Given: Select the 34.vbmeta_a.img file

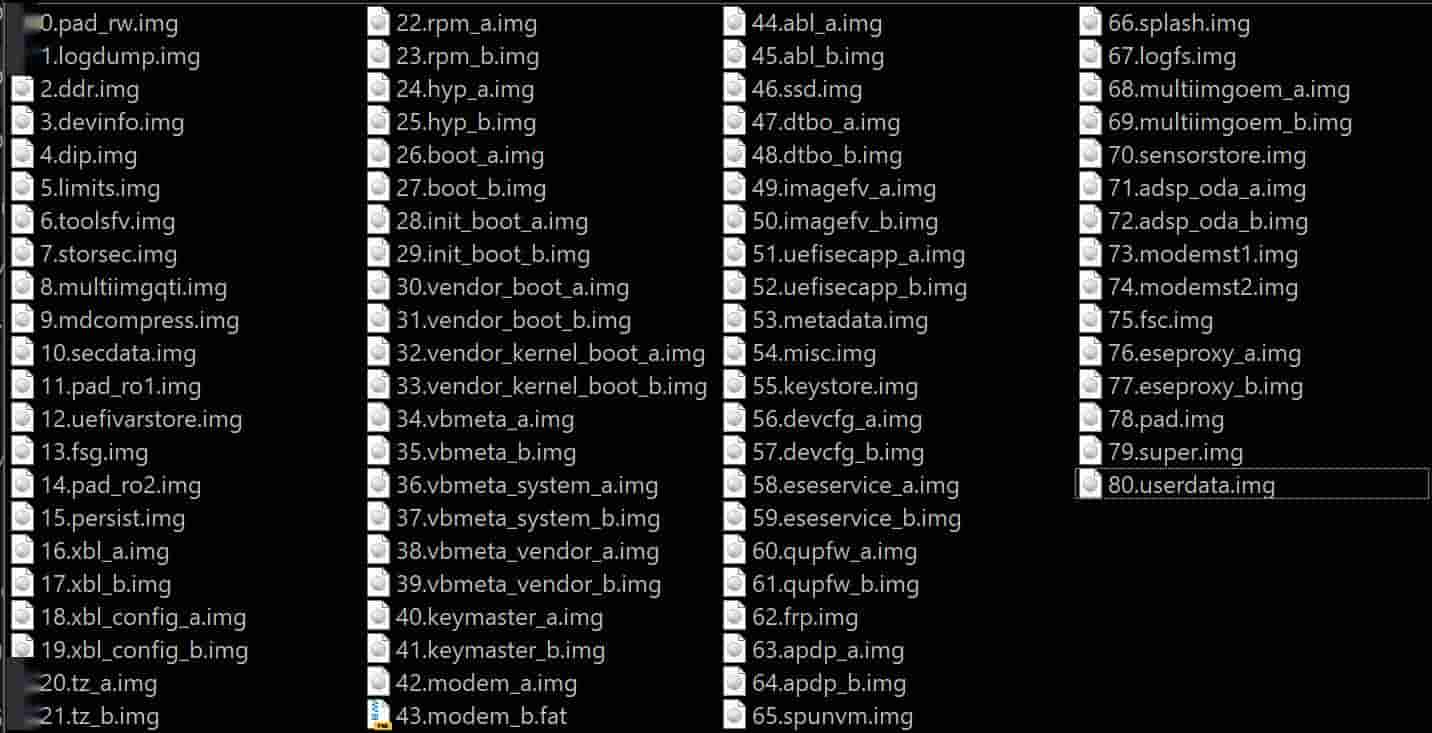Looking at the screenshot, I should tap(484, 420).
